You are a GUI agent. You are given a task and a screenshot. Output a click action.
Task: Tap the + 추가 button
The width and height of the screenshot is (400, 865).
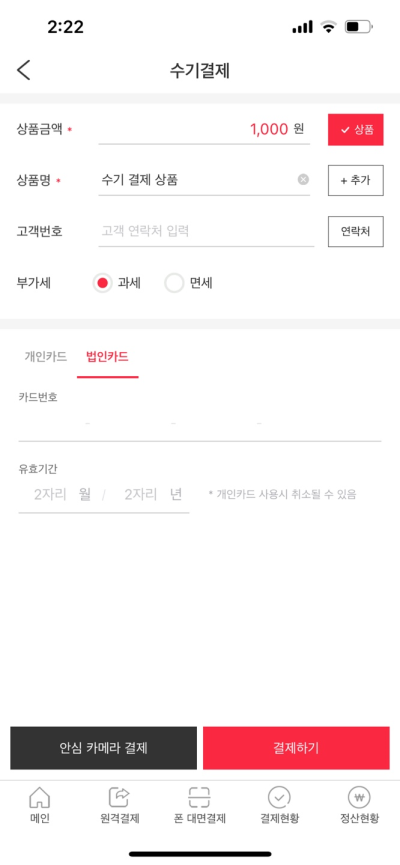[356, 180]
